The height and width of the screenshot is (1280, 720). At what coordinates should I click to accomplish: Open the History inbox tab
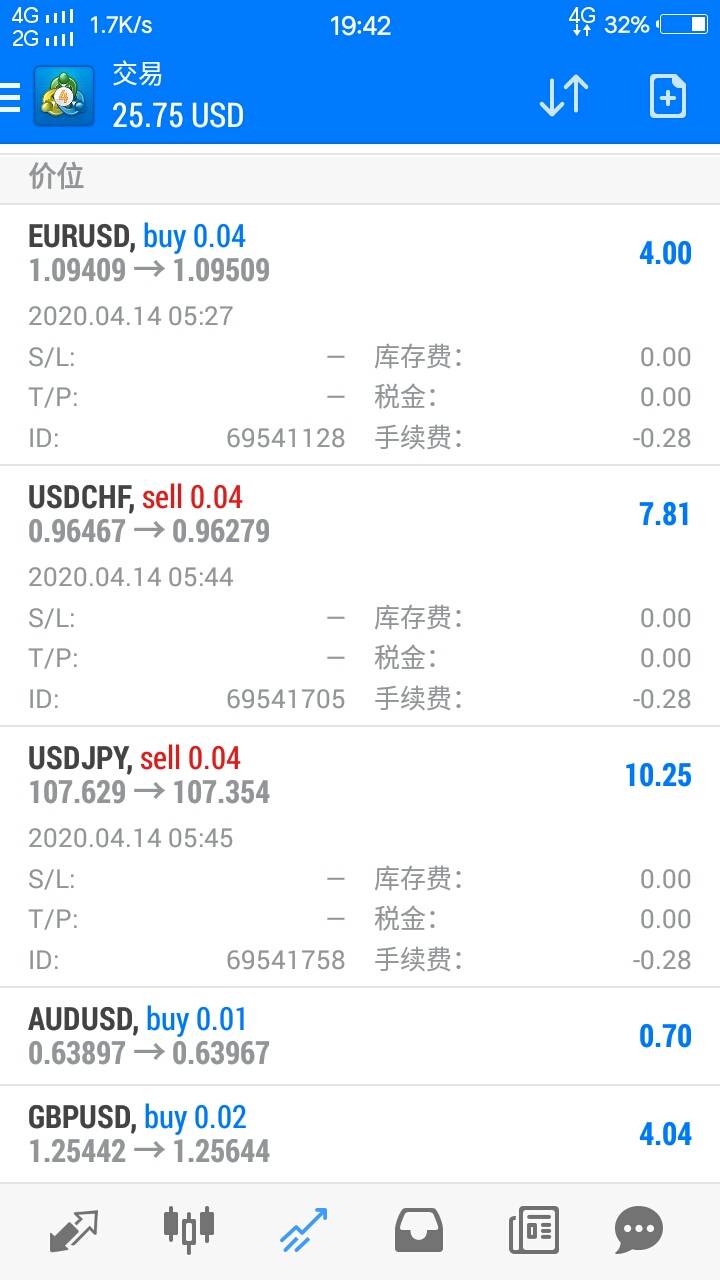coord(419,1230)
